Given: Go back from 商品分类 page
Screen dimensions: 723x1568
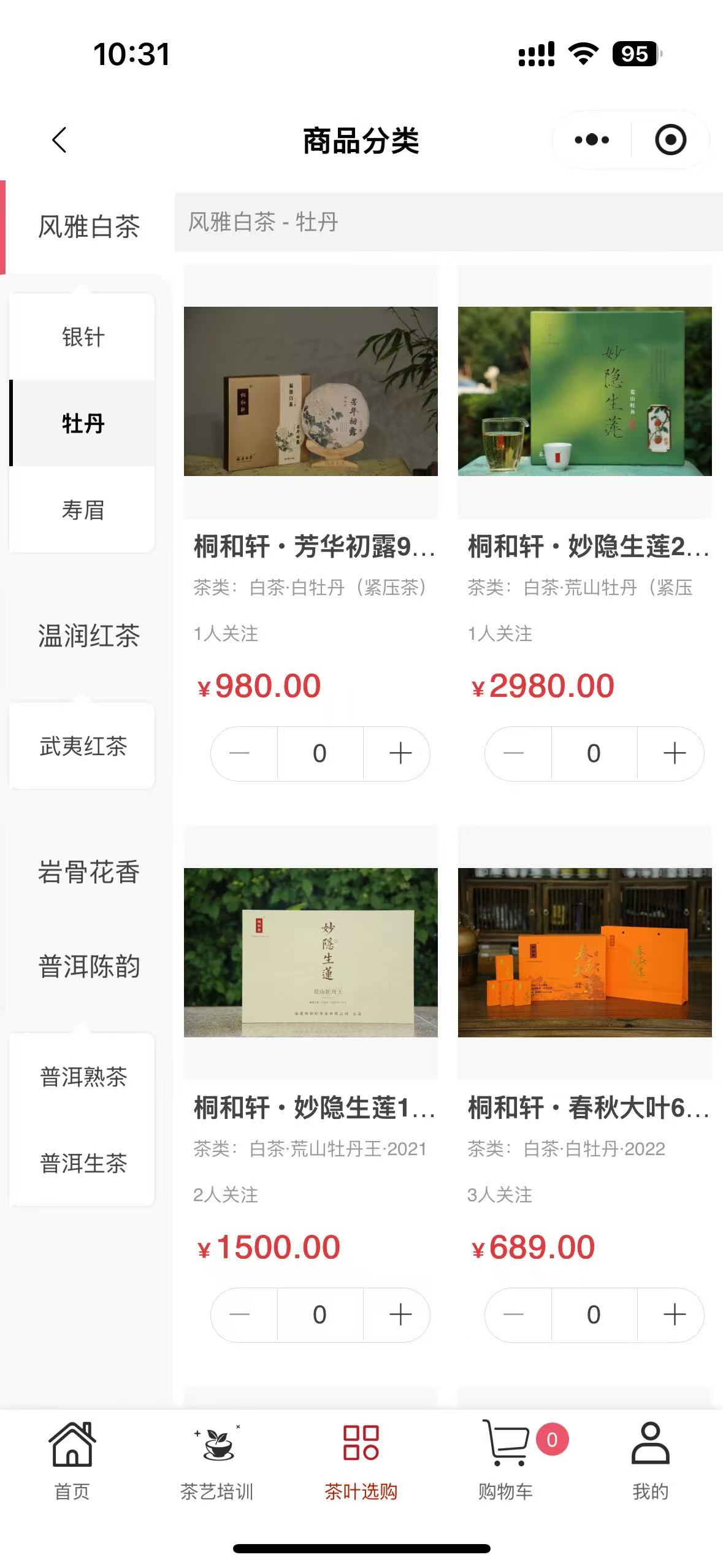Looking at the screenshot, I should [59, 140].
